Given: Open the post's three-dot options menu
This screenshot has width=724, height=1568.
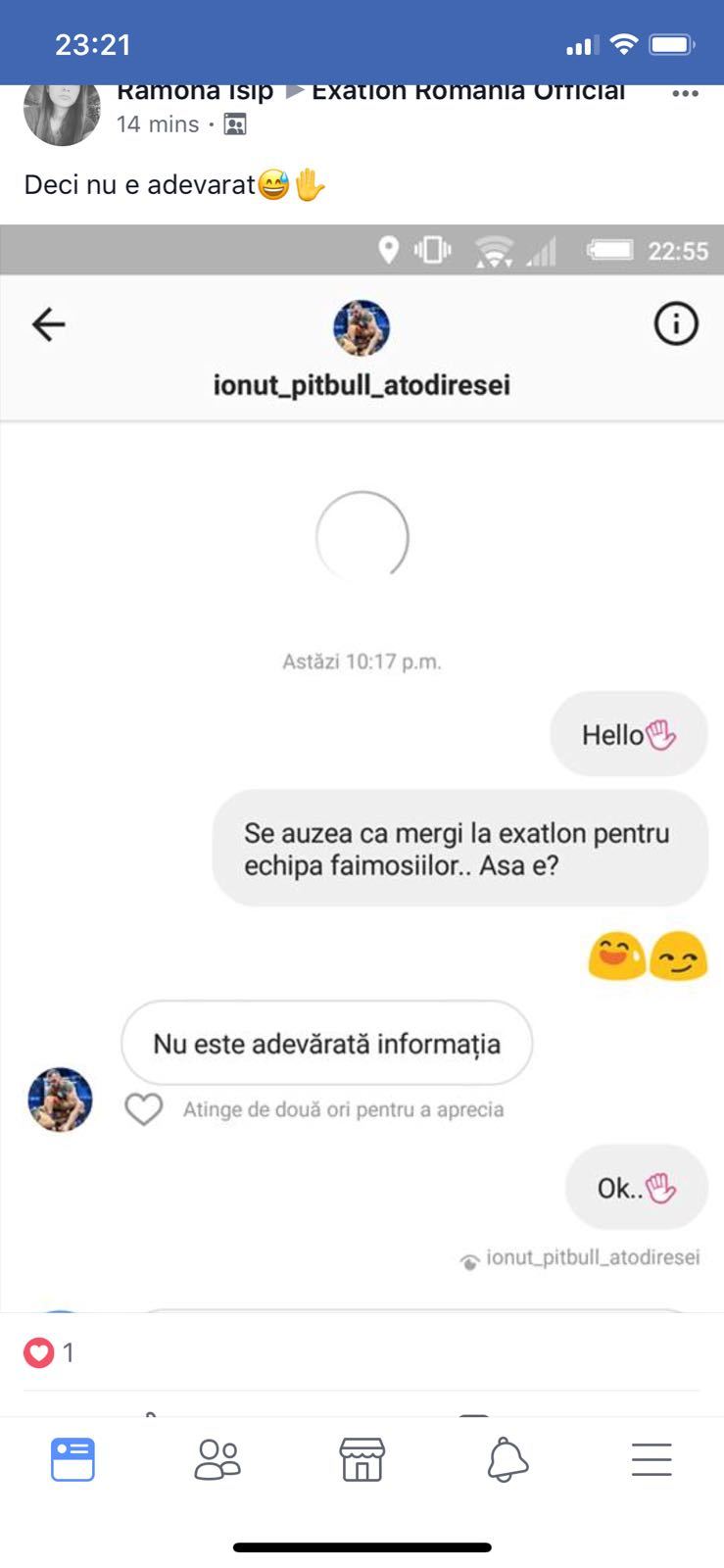Looking at the screenshot, I should coord(685,94).
